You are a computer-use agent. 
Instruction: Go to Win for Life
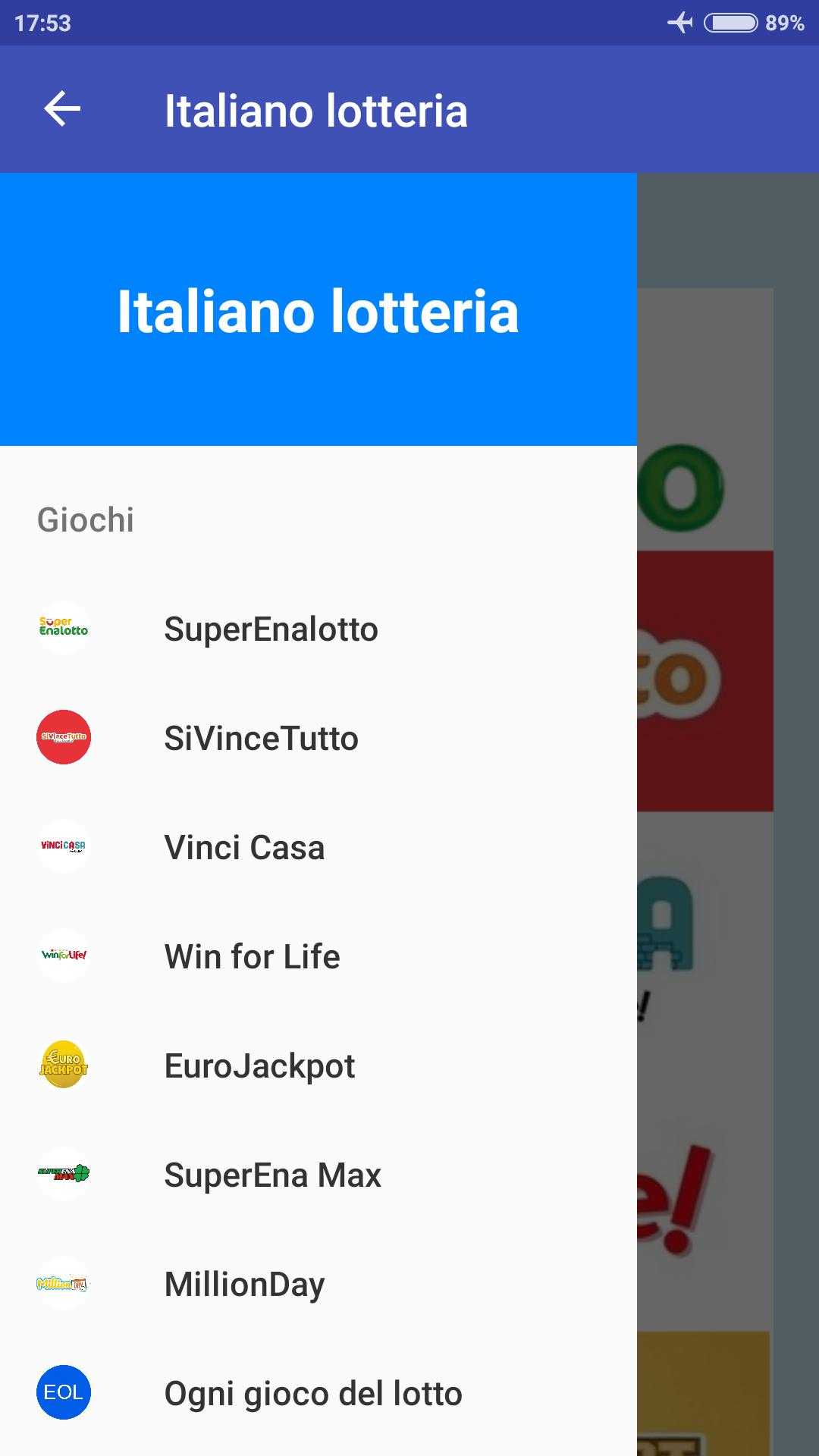tap(318, 957)
